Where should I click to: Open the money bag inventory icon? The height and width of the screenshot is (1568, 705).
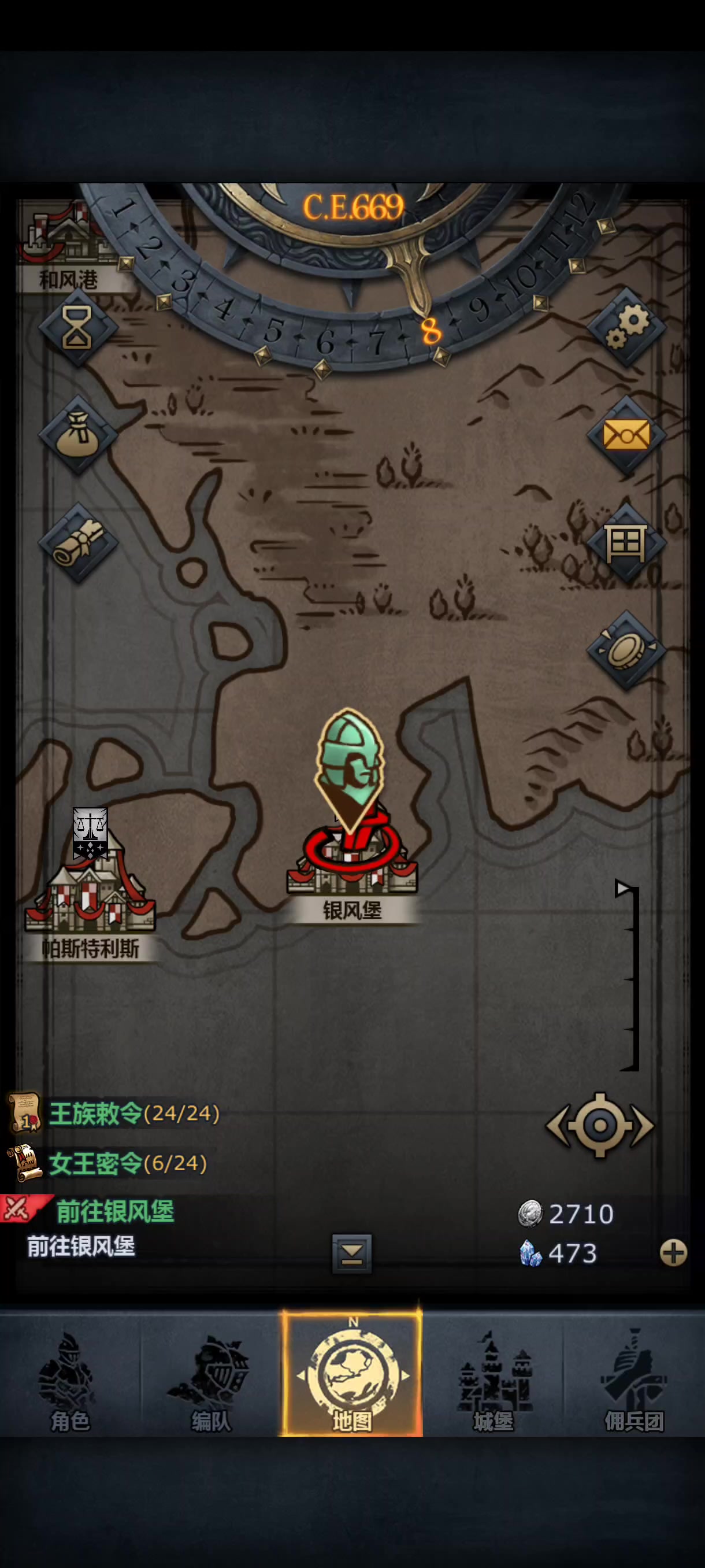77,435
